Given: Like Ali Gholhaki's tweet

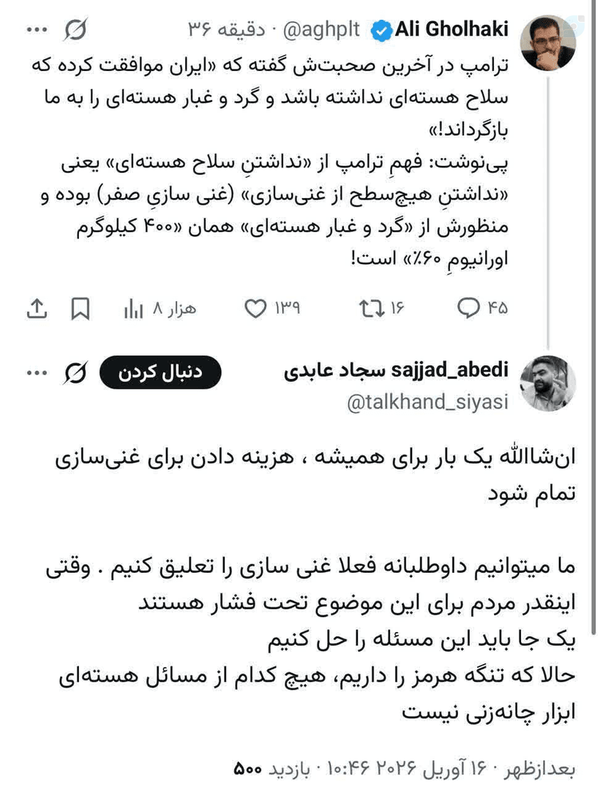Looking at the screenshot, I should click(272, 308).
